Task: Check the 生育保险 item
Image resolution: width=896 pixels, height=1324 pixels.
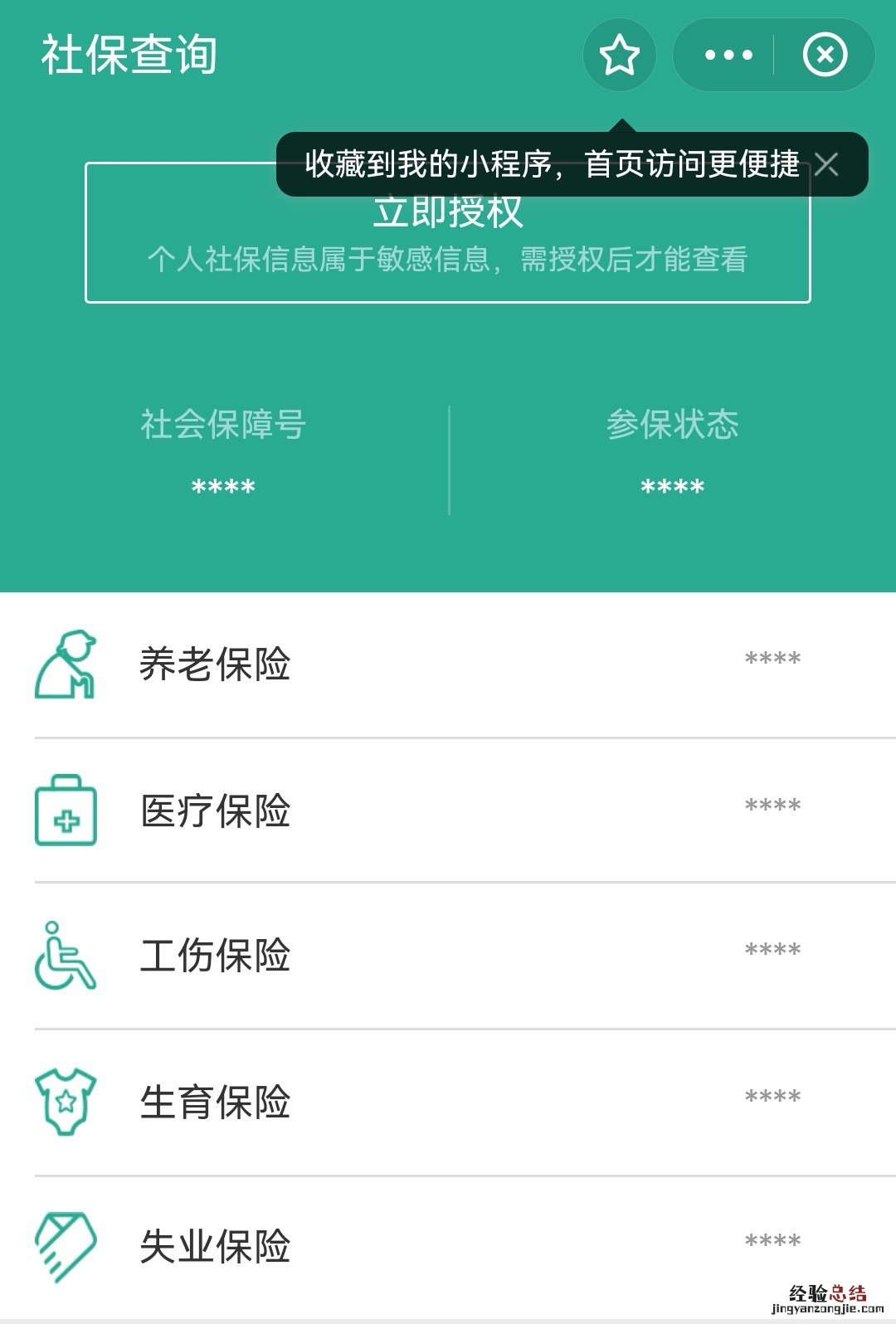Action: [448, 1102]
